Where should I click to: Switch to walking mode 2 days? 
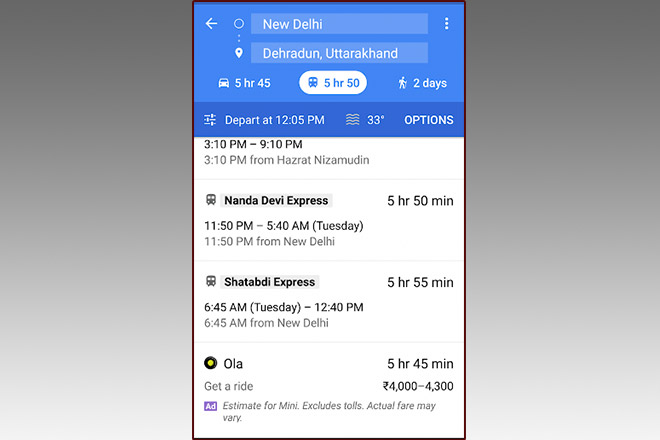coord(423,83)
